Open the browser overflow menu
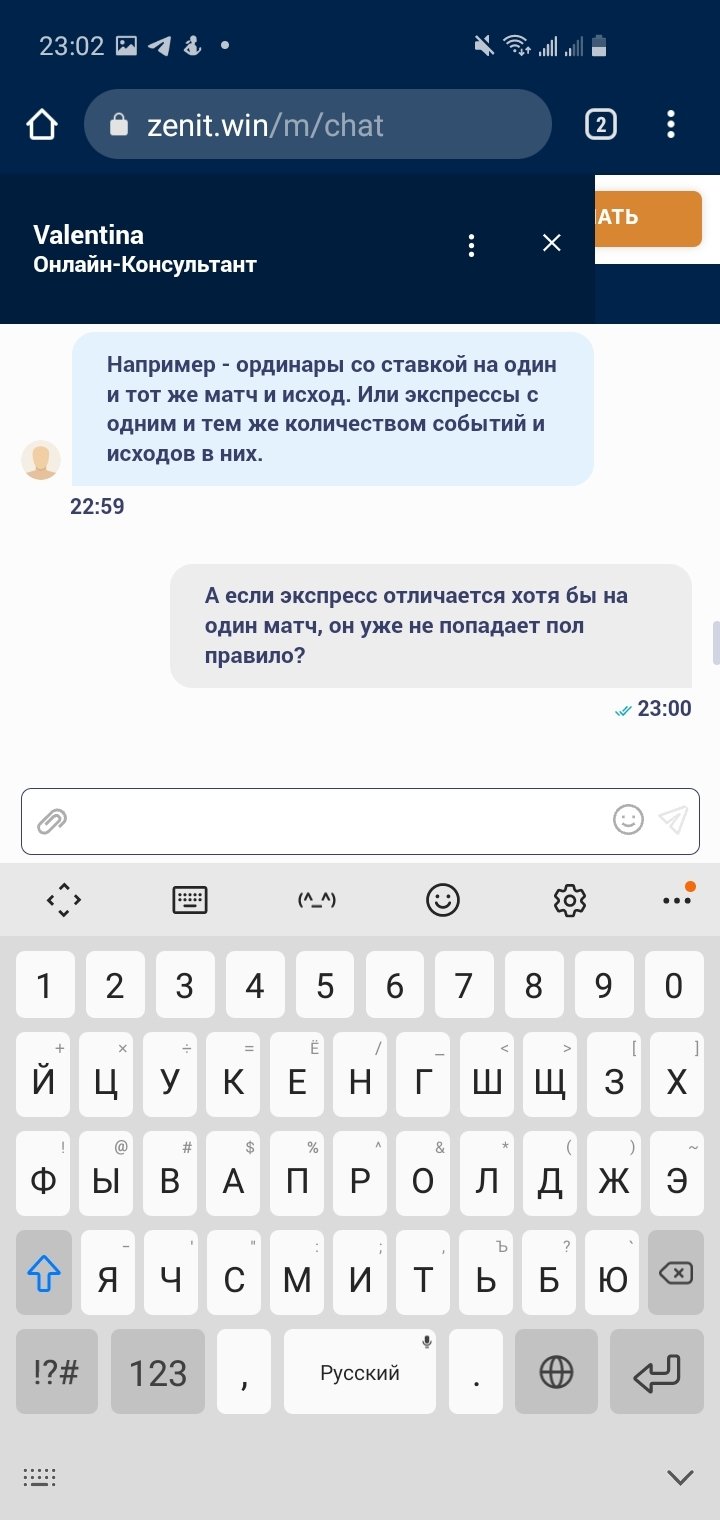The height and width of the screenshot is (1520, 720). (x=671, y=125)
